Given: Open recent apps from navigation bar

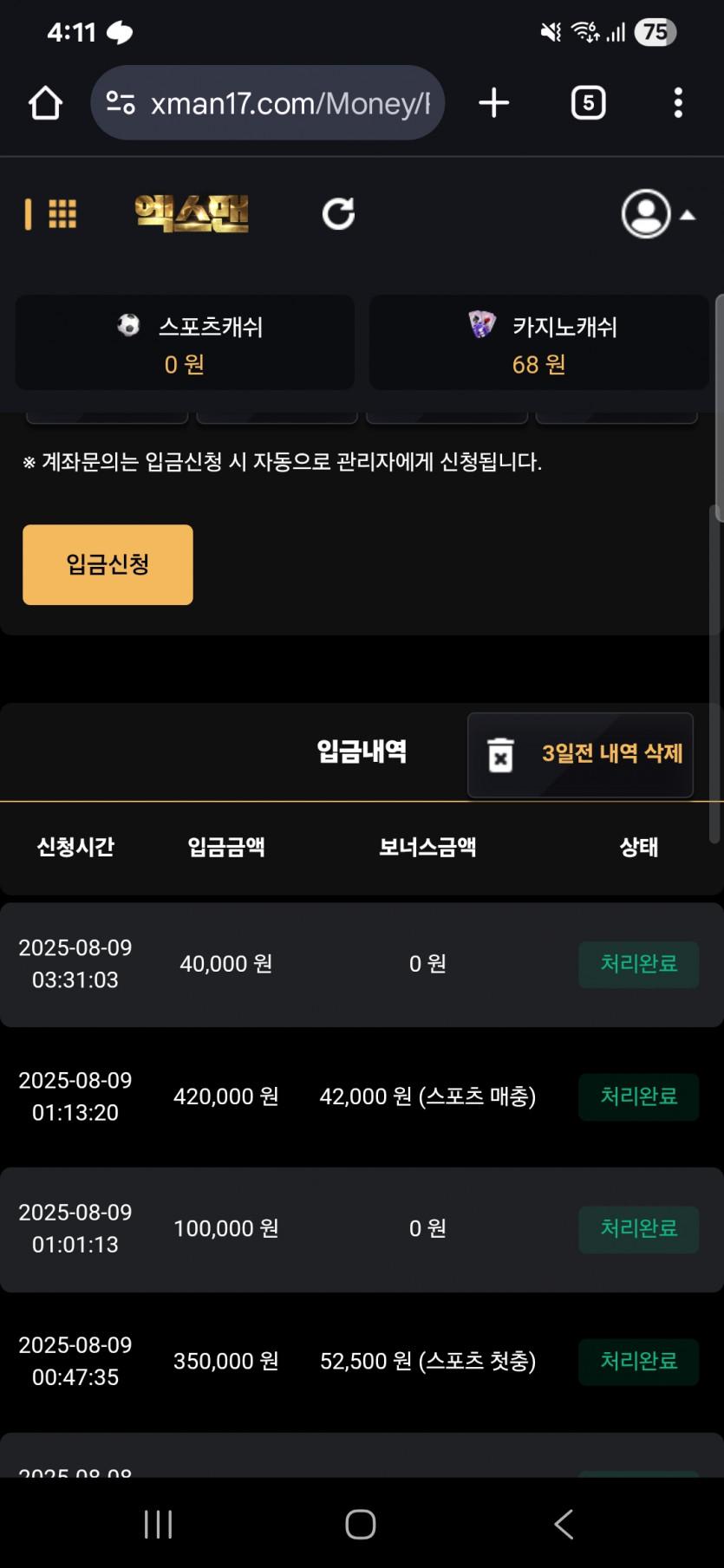Looking at the screenshot, I should point(159,1523).
